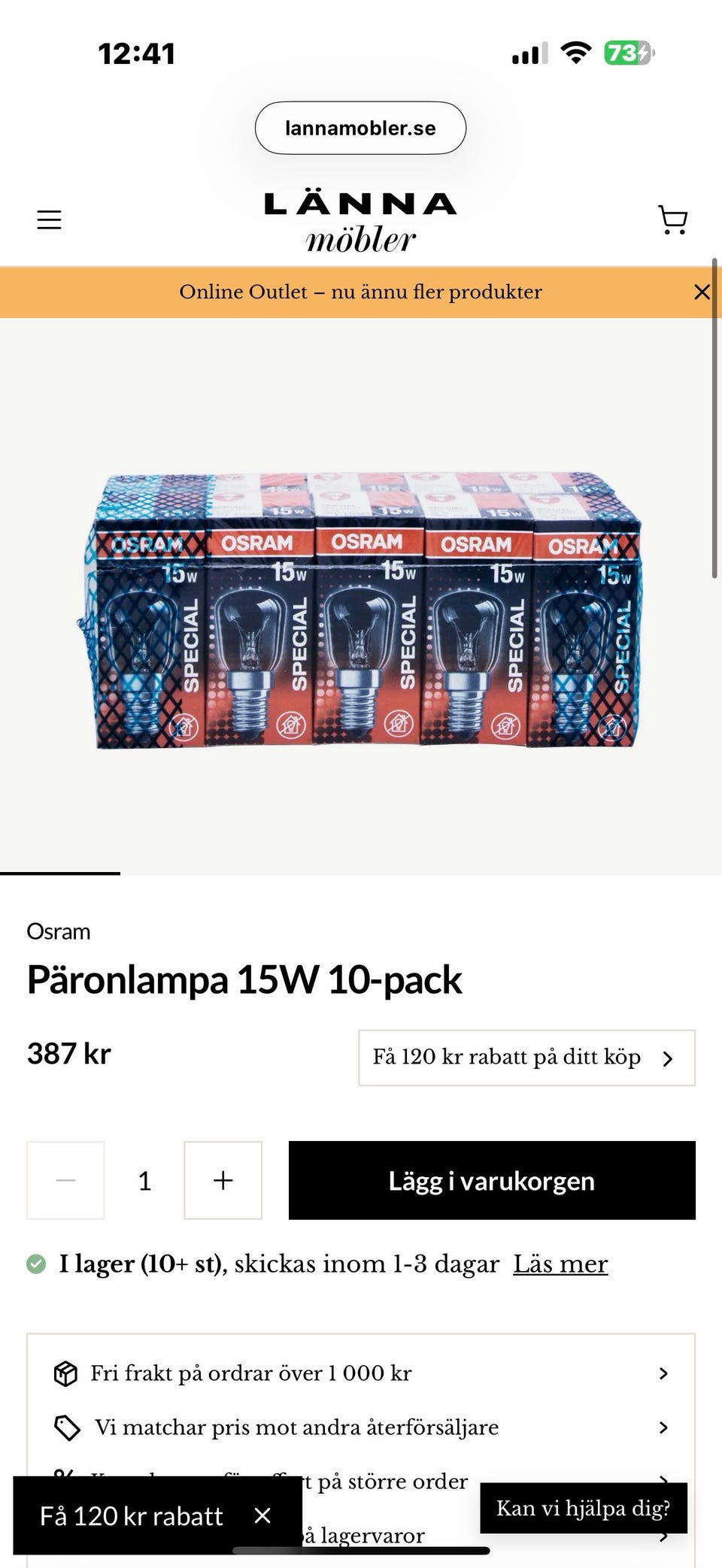The height and width of the screenshot is (1568, 722).
Task: Tap the lannamobler.se address pill
Action: [360, 129]
